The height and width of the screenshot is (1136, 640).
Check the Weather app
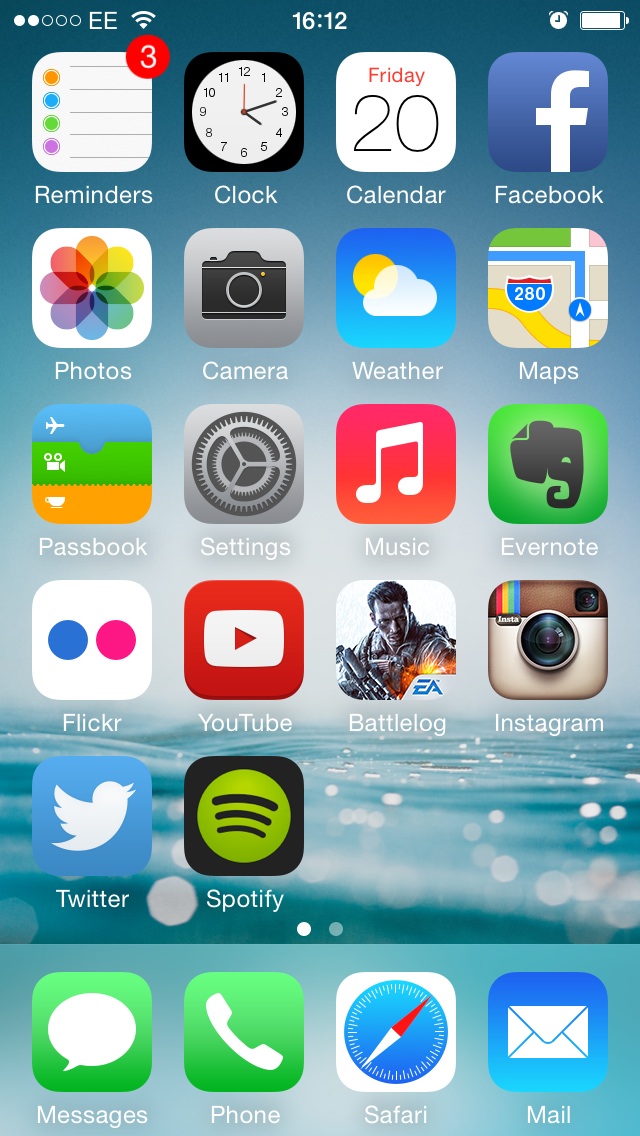point(396,288)
